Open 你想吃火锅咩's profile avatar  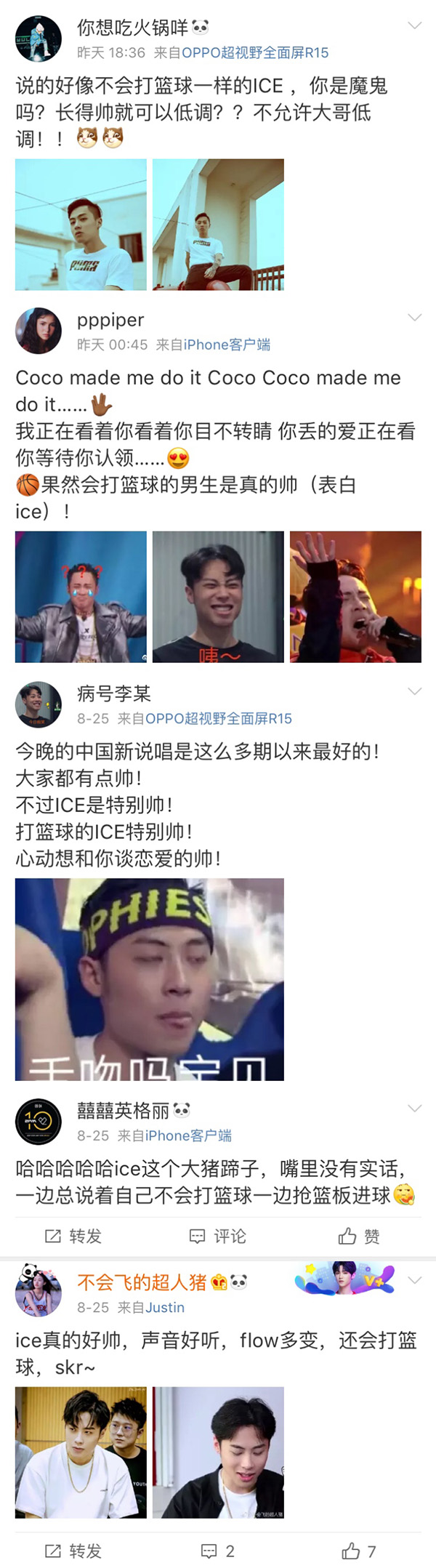tap(39, 39)
